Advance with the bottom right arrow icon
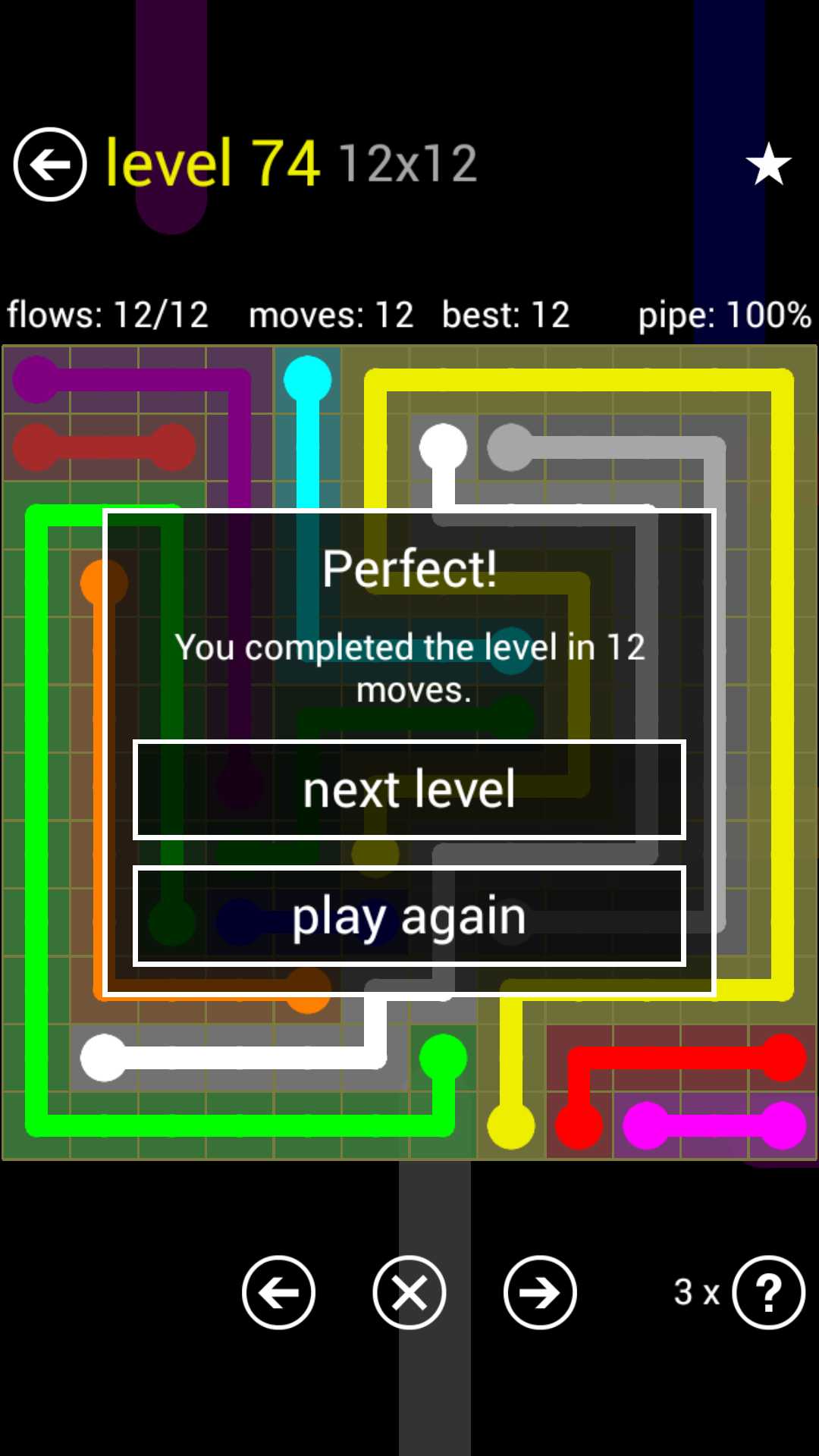 tap(540, 1292)
